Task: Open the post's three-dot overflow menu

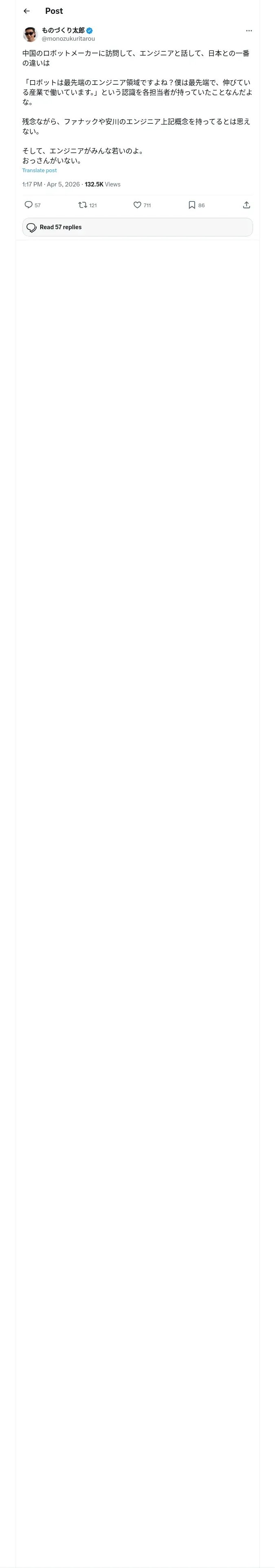Action: pyautogui.click(x=249, y=31)
